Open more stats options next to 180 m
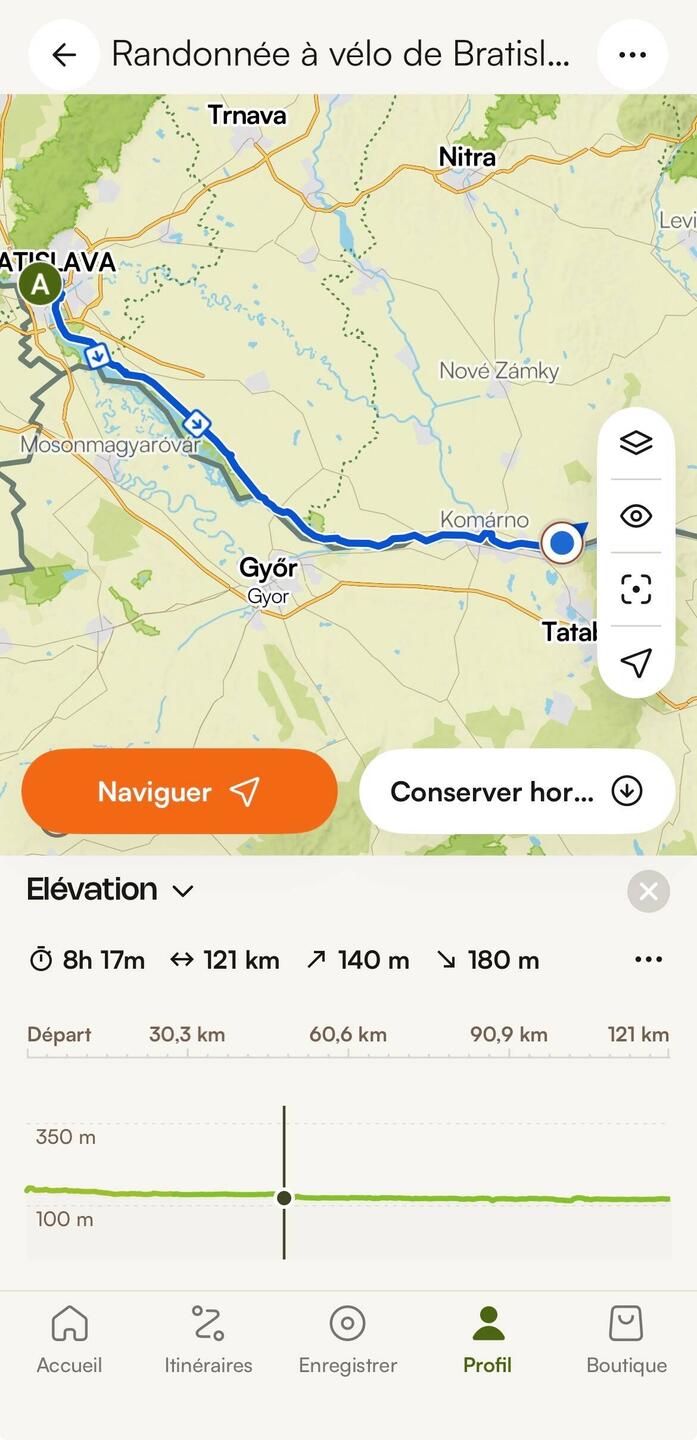This screenshot has height=1440, width=697. pos(648,960)
